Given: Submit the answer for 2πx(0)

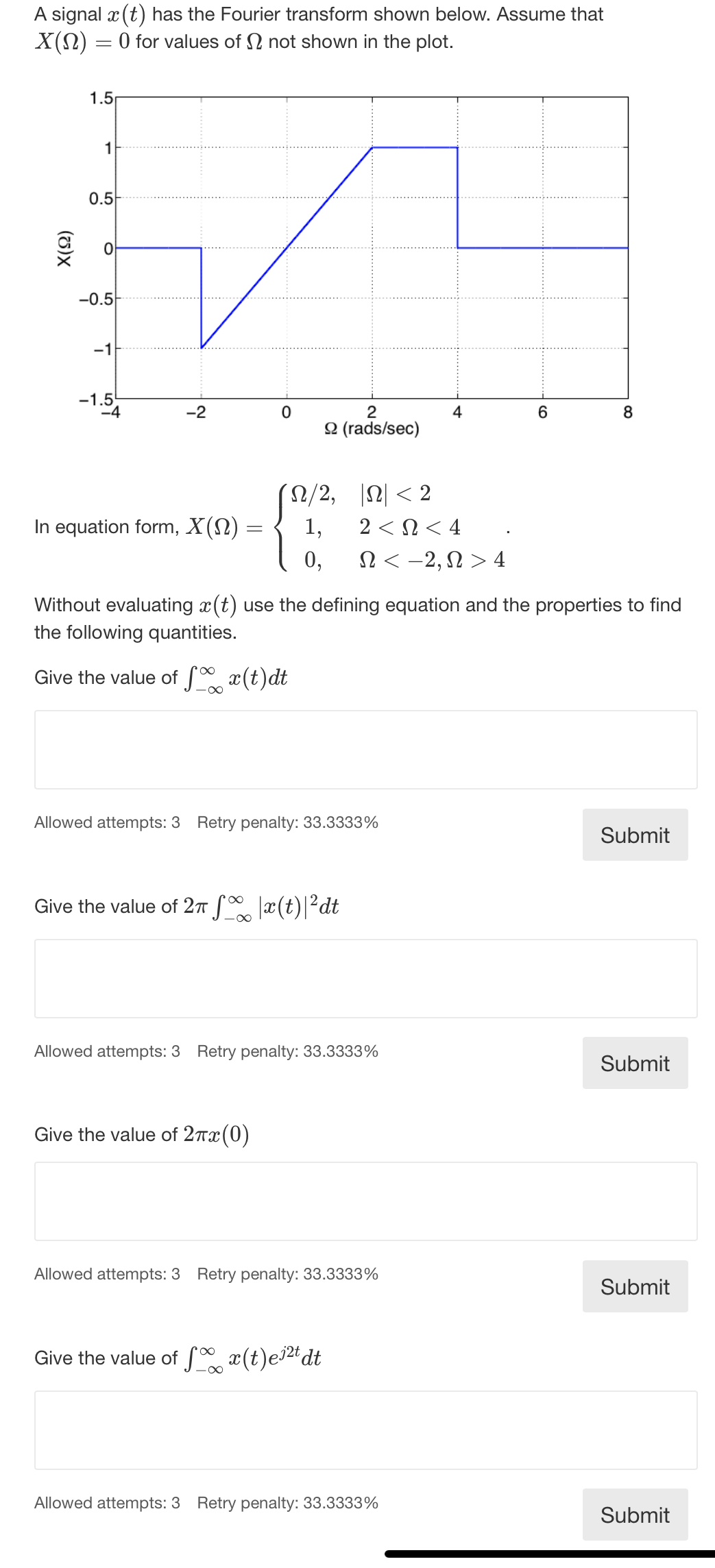Looking at the screenshot, I should [634, 1287].
